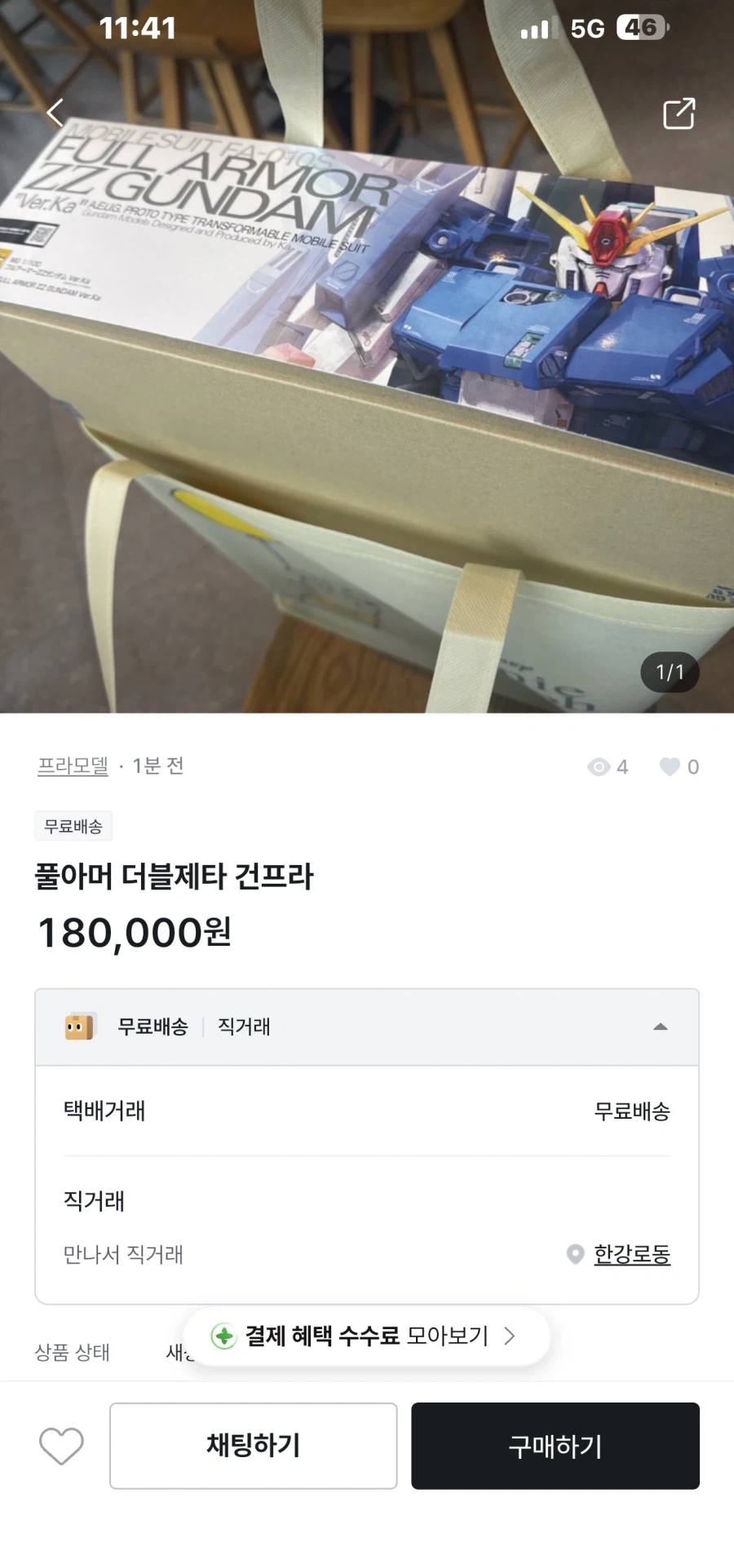
Task: Tap the heart icon next to like count
Action: click(669, 766)
